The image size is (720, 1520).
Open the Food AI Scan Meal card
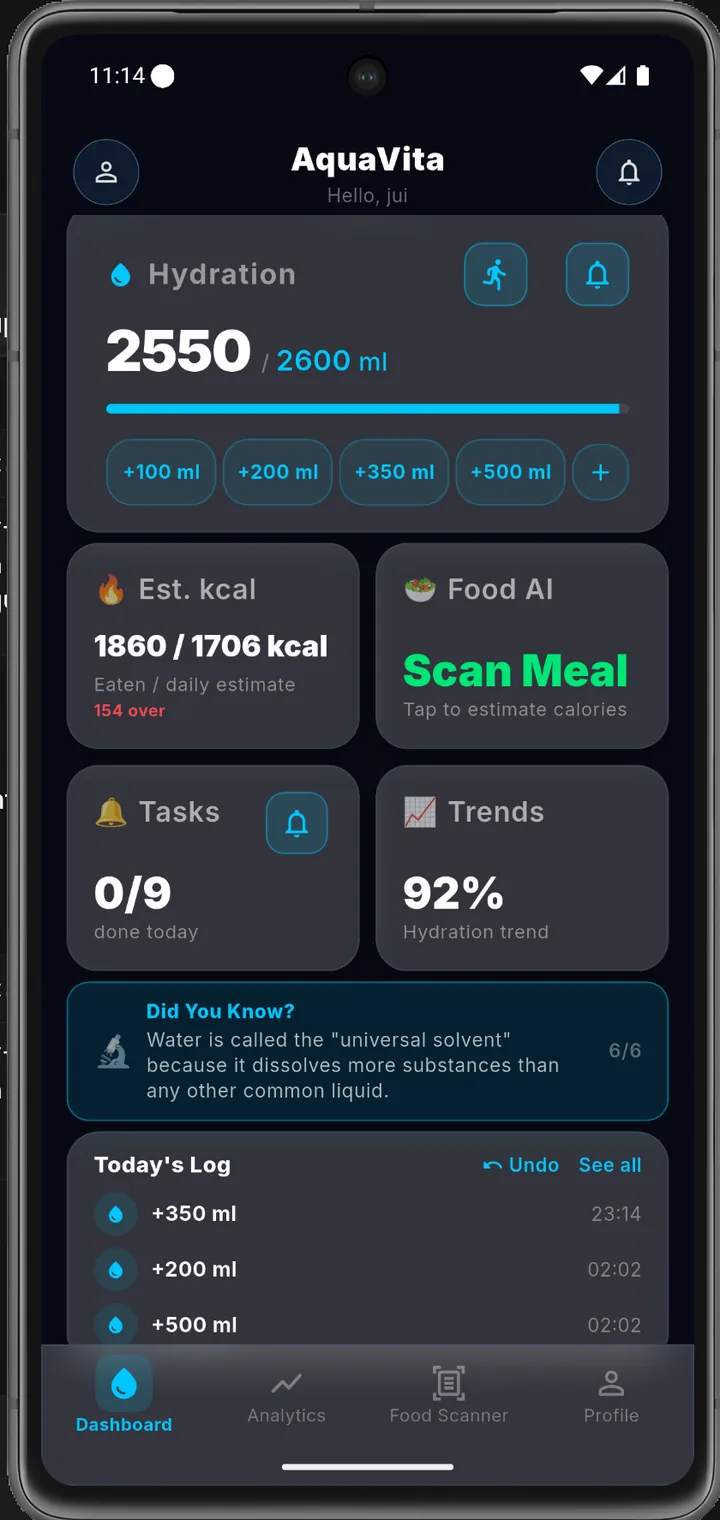click(x=522, y=646)
